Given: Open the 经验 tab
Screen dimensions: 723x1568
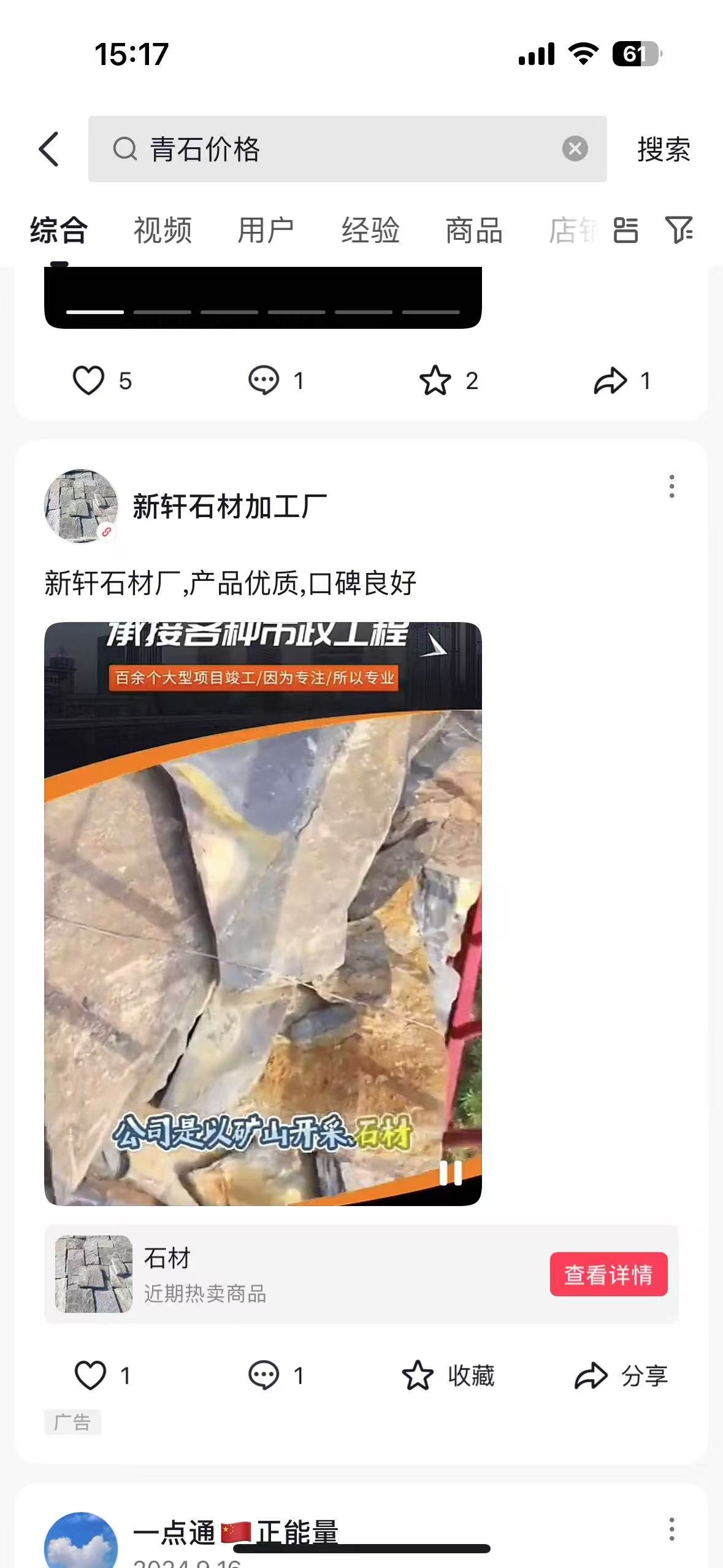Looking at the screenshot, I should click(x=370, y=231).
